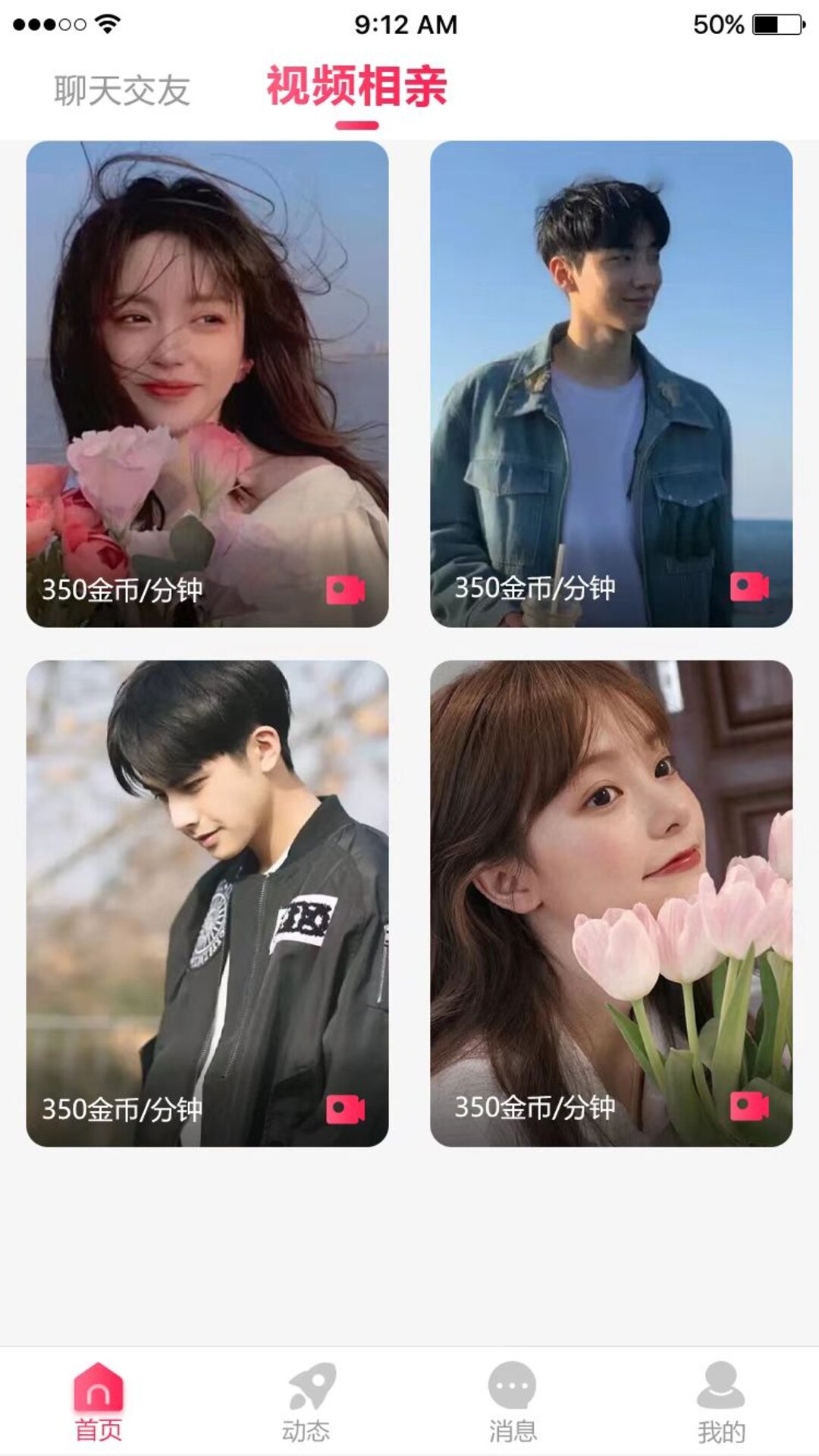Switch to the 动态 tab
Image resolution: width=819 pixels, height=1456 pixels.
306,1401
